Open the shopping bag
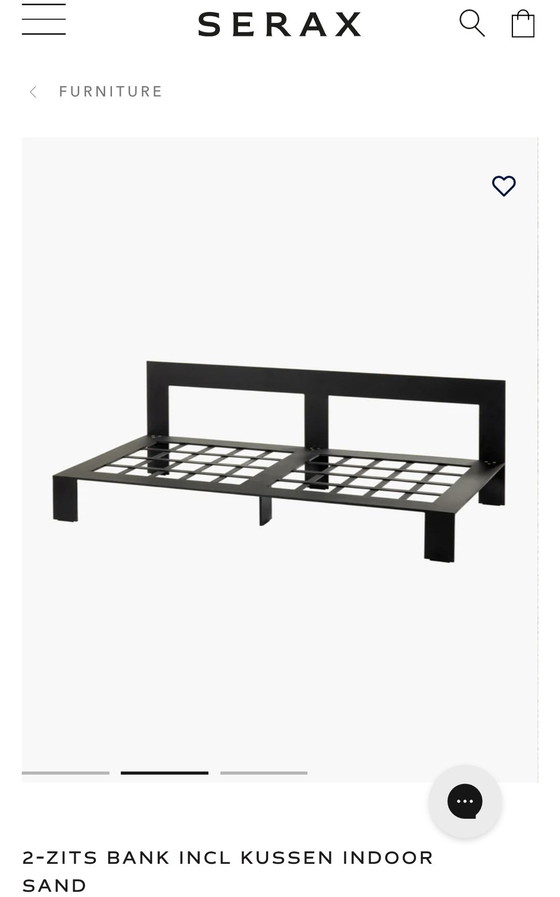The width and height of the screenshot is (560, 897). pyautogui.click(x=522, y=24)
